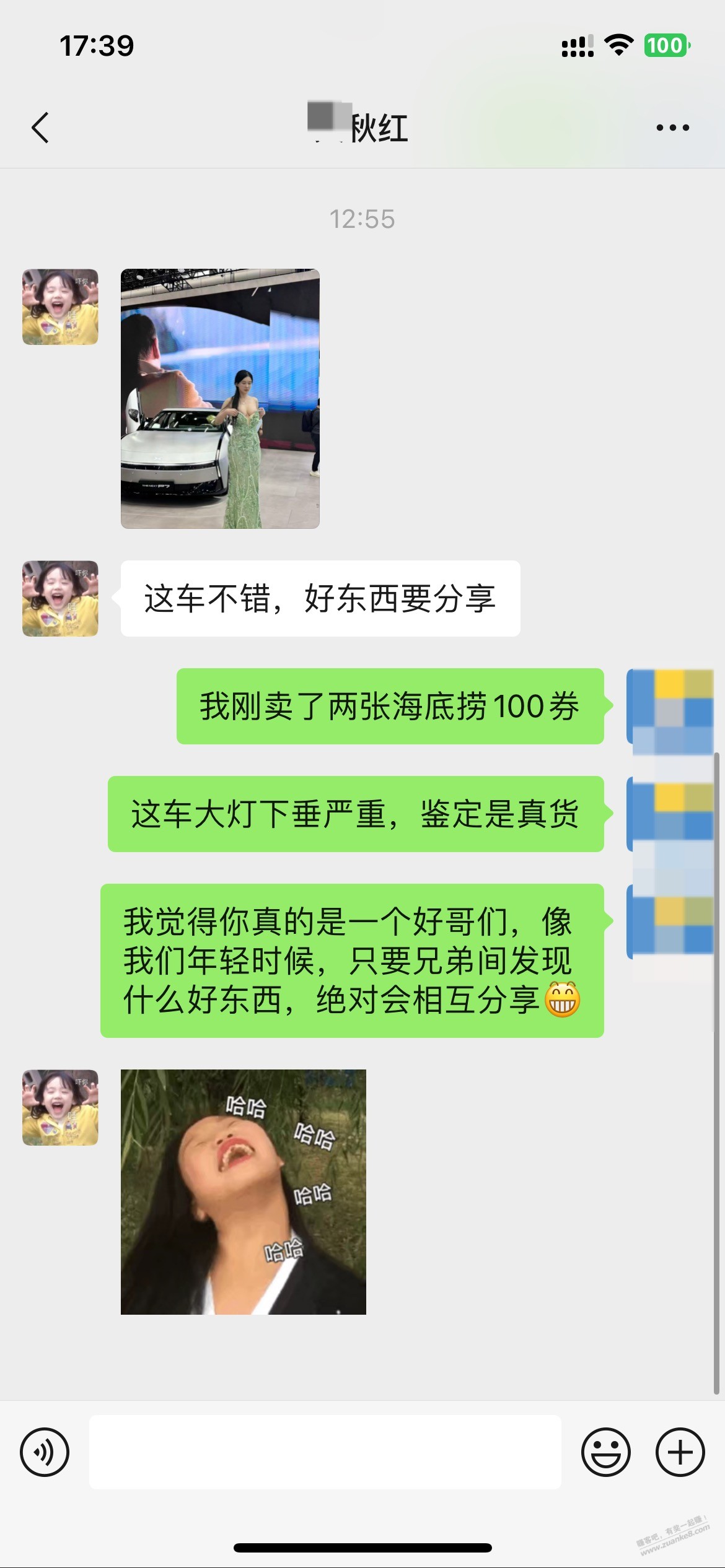Switch to voice message input

(45, 1452)
